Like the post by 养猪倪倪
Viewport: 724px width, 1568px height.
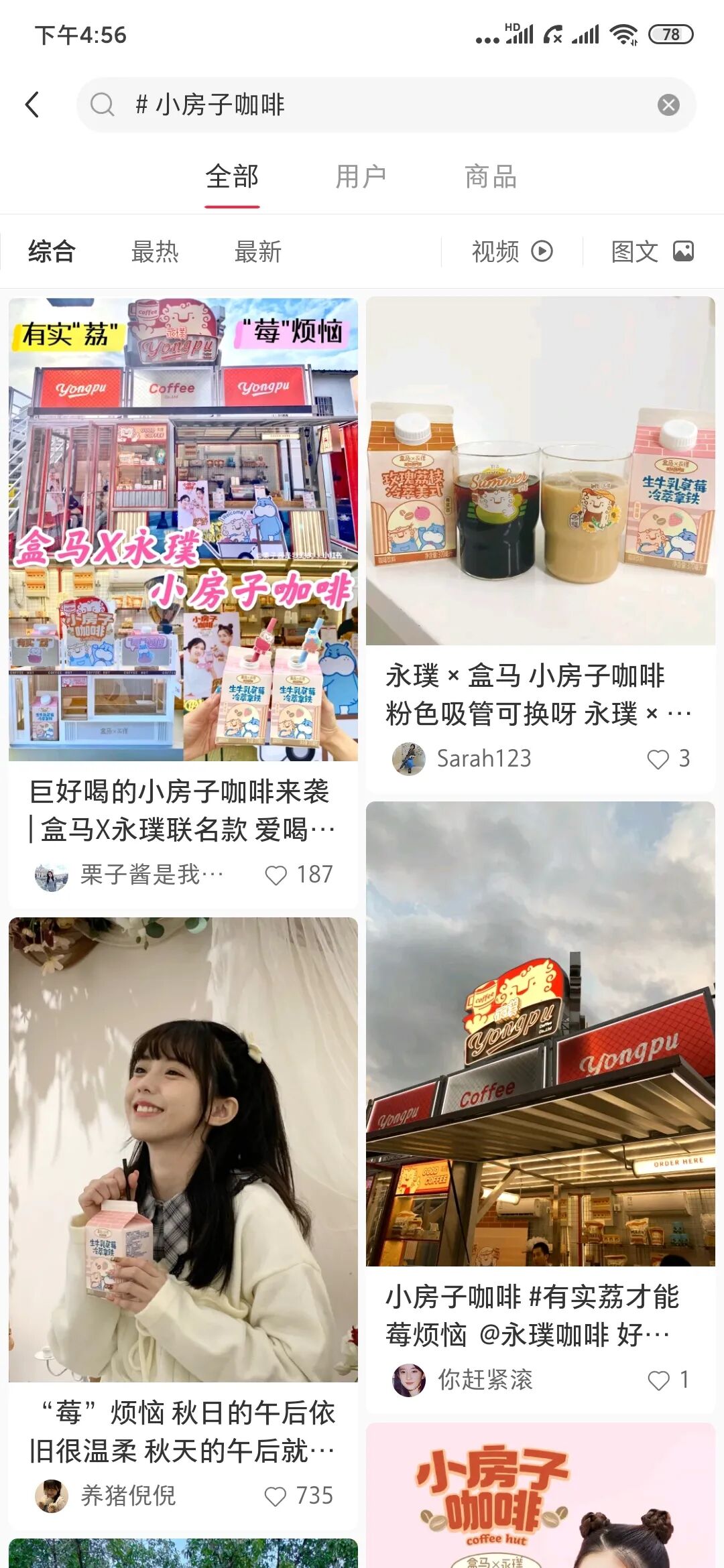276,1496
